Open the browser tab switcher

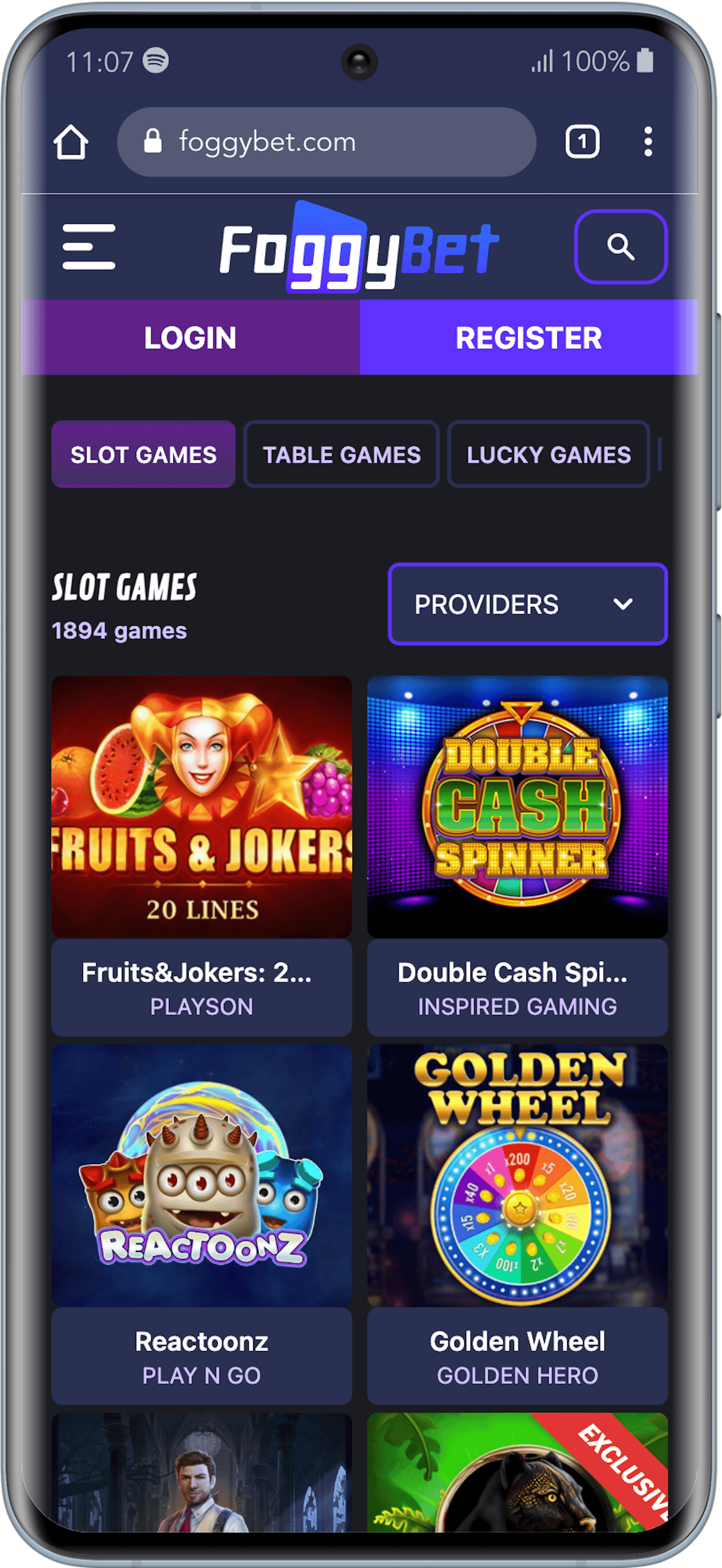[x=582, y=143]
